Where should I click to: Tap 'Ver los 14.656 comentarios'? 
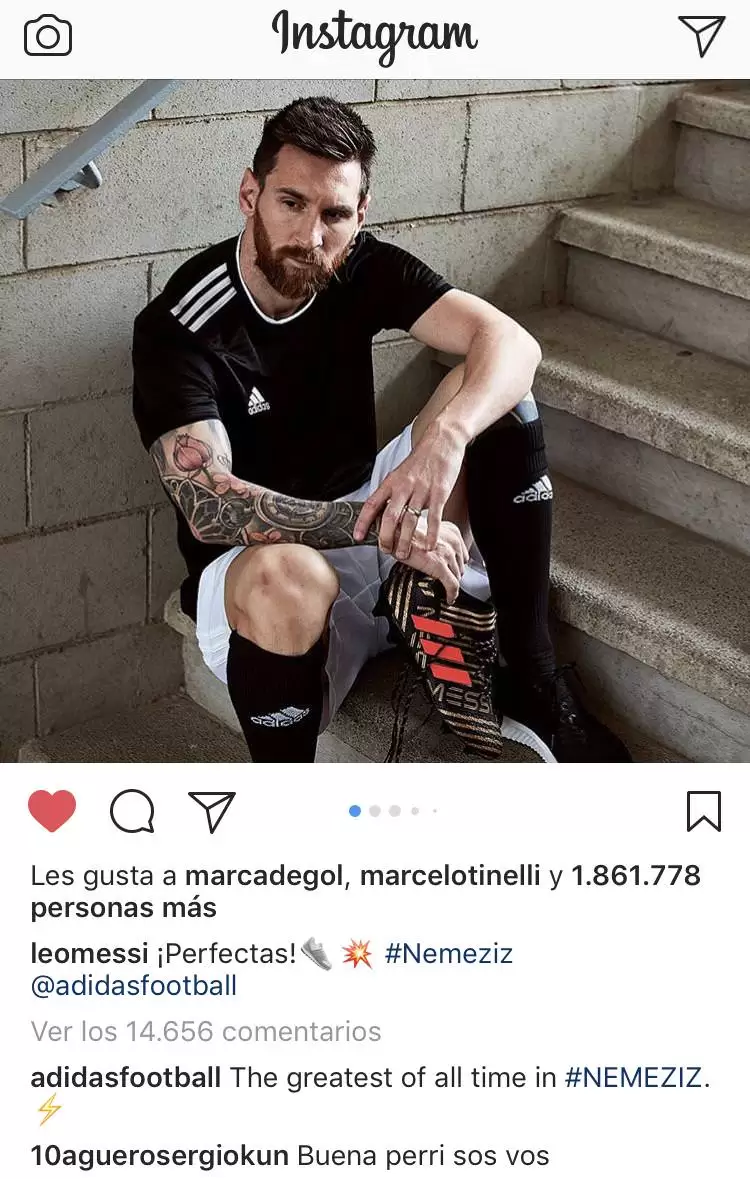[x=206, y=1031]
